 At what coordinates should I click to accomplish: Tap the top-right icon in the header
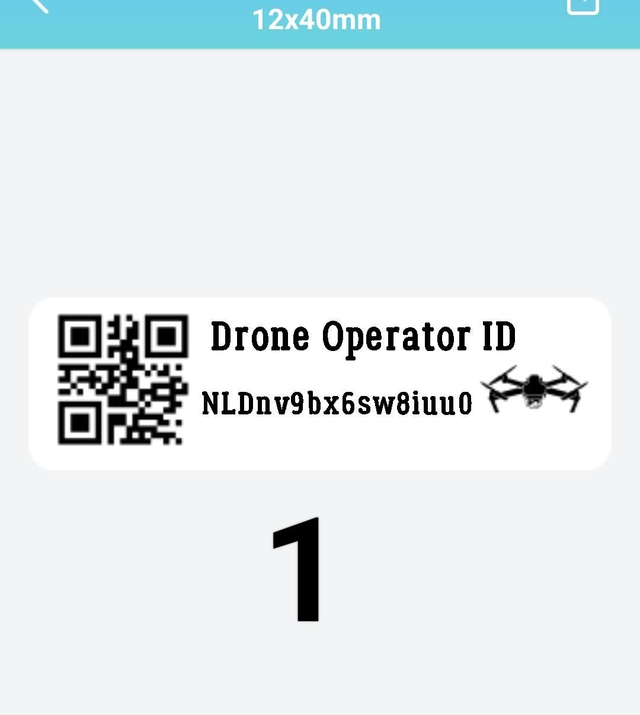coord(583,5)
